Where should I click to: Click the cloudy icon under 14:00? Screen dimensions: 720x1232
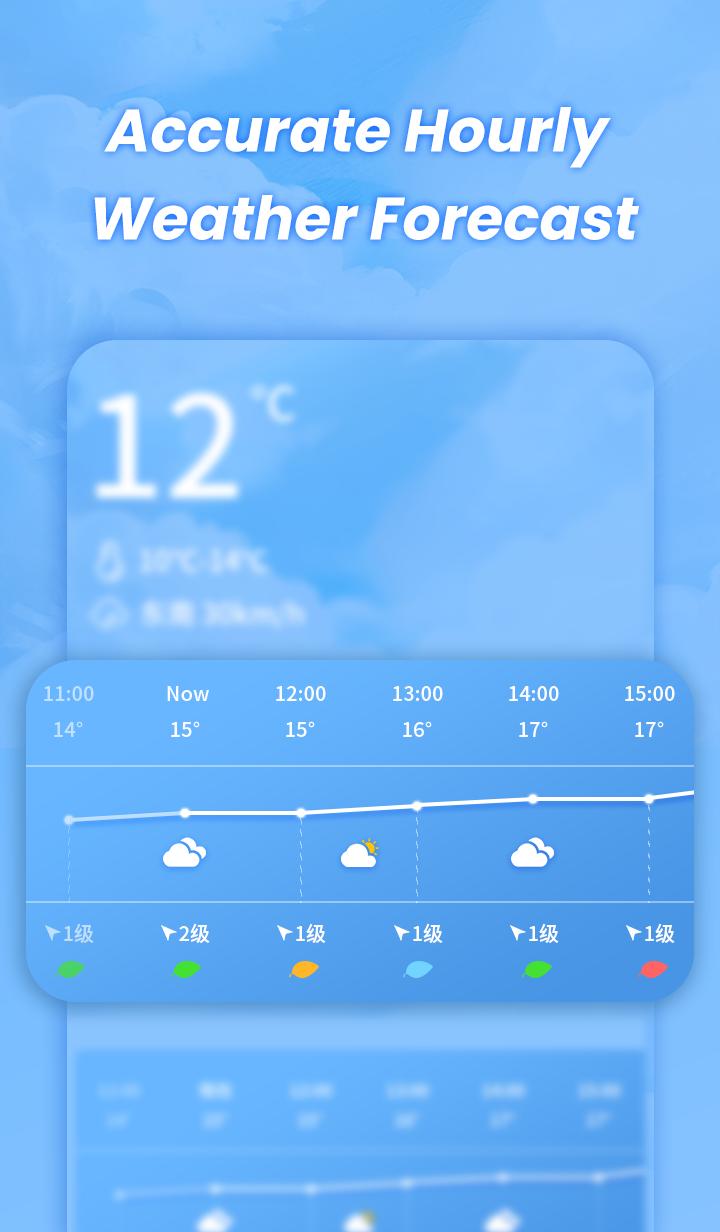click(x=534, y=852)
